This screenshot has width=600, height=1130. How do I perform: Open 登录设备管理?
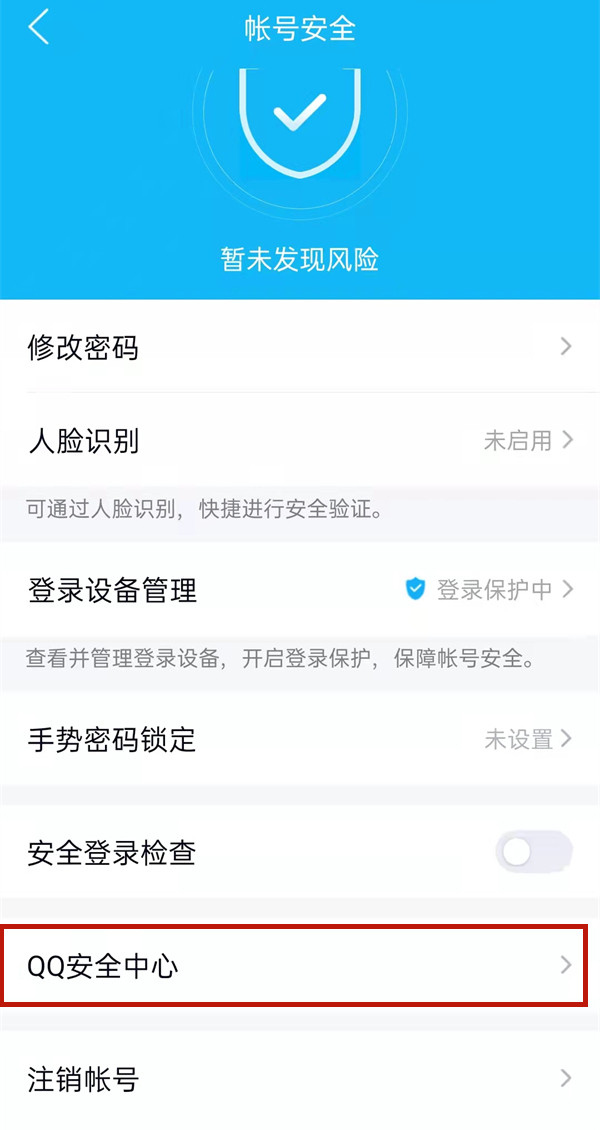point(300,590)
